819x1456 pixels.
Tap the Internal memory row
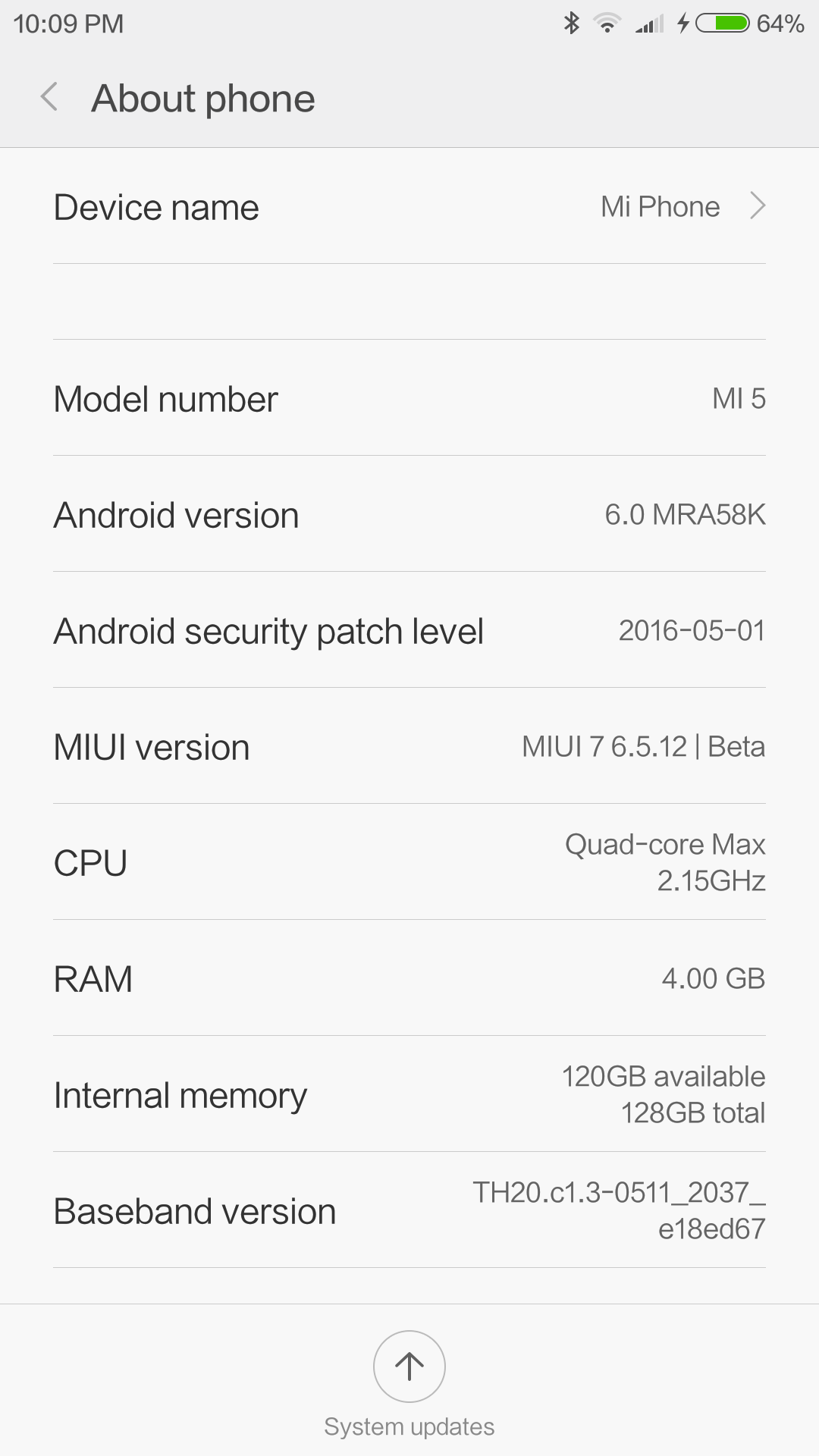click(x=409, y=1095)
